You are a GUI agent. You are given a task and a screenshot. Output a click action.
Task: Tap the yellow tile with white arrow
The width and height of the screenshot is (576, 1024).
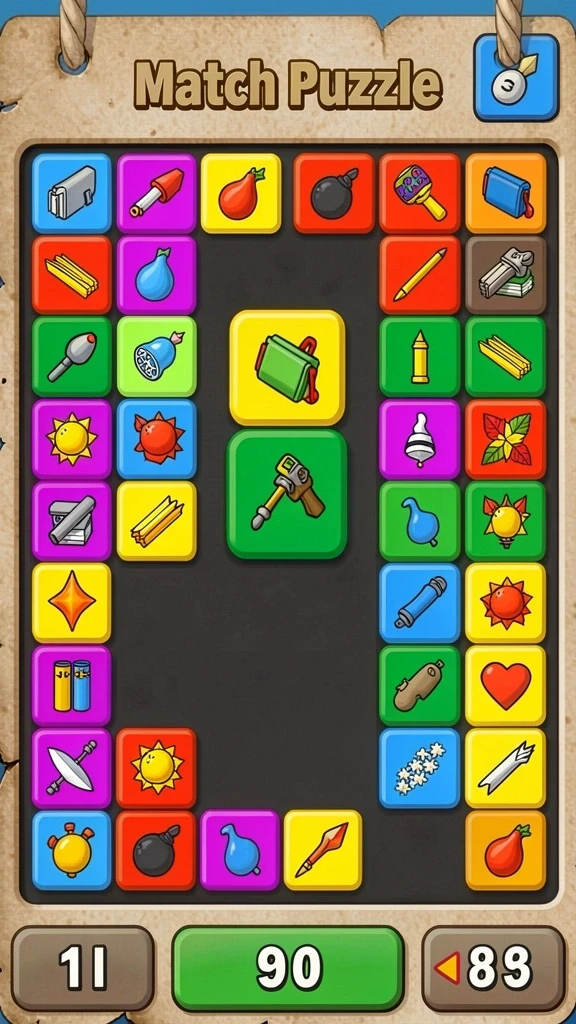tap(505, 768)
